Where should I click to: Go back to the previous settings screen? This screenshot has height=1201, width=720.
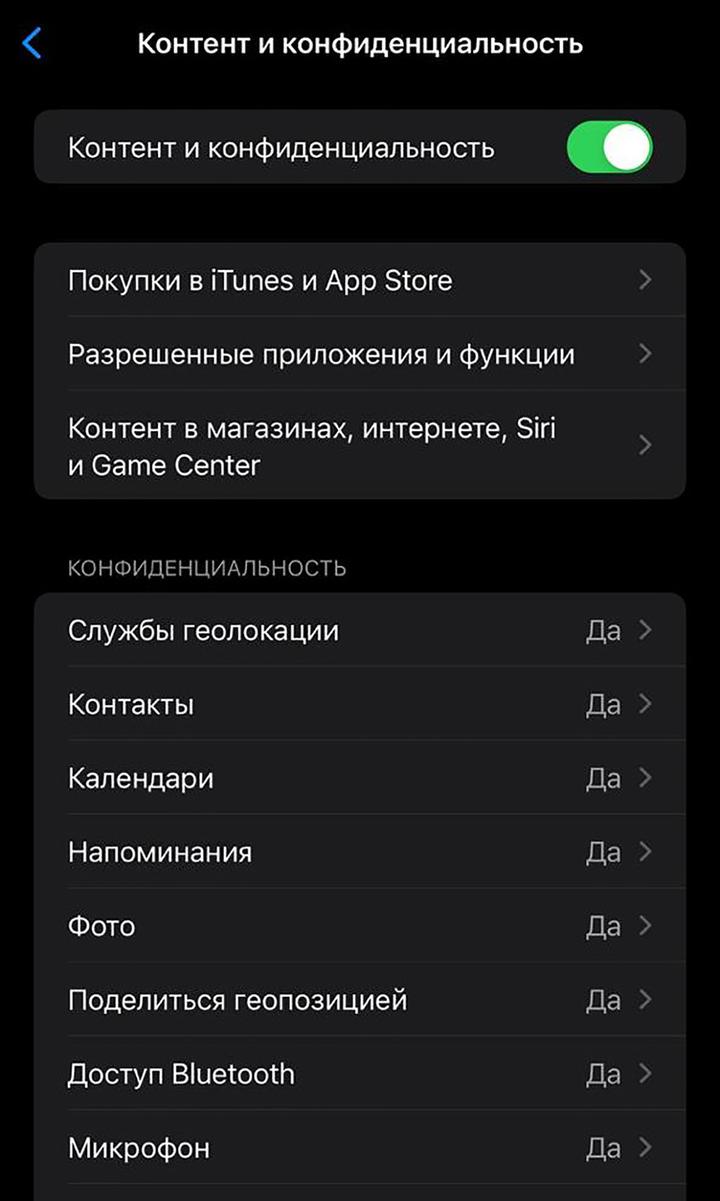point(33,44)
